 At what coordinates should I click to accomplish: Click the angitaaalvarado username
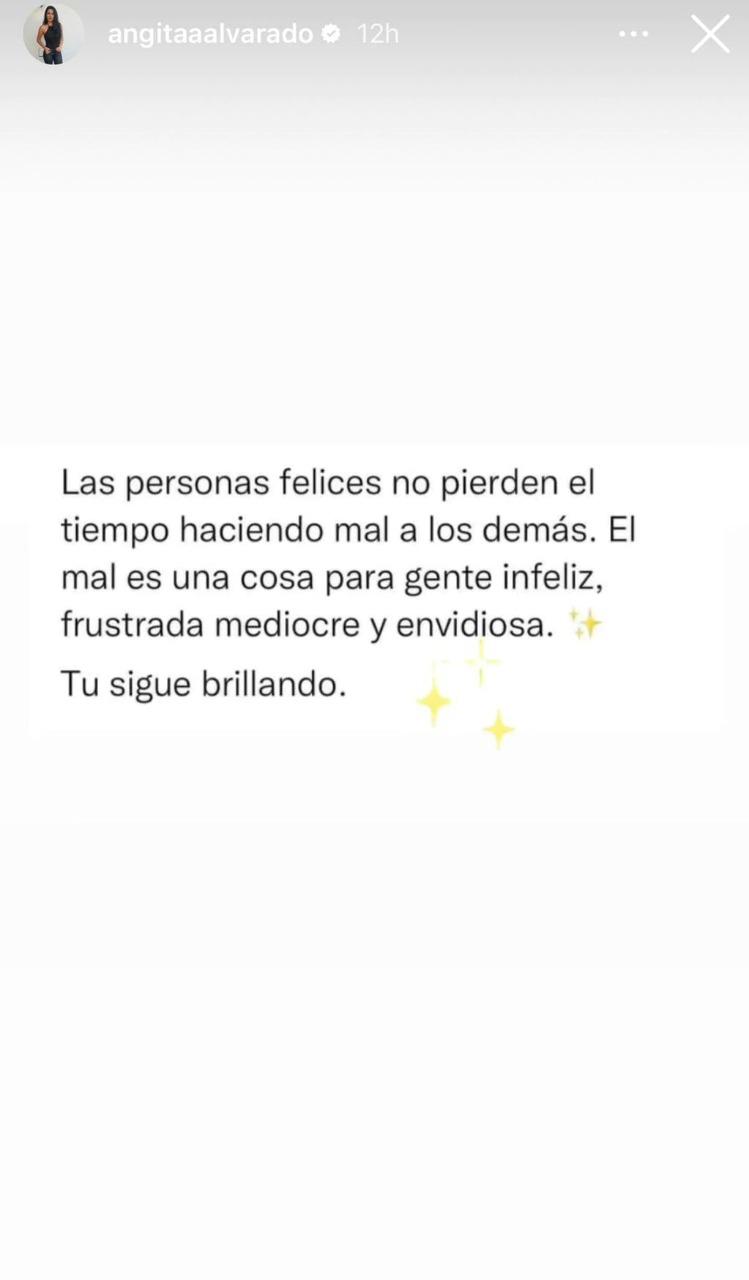point(210,33)
